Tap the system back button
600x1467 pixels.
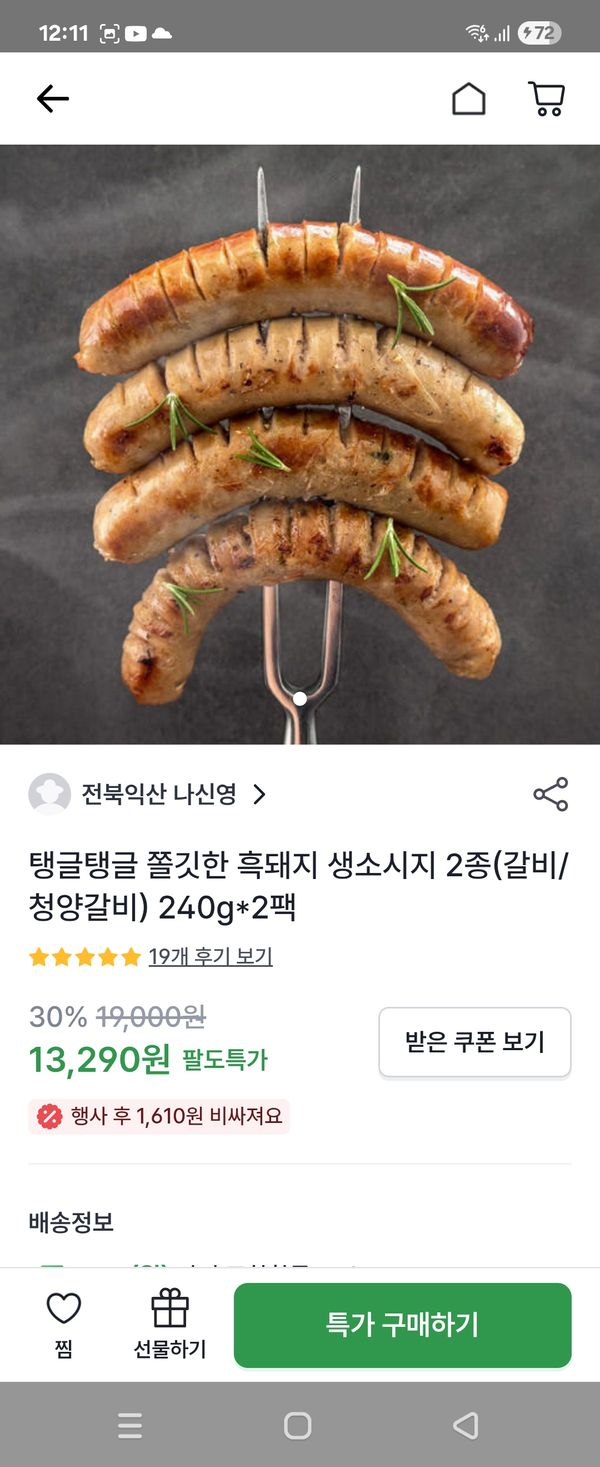[x=466, y=1425]
